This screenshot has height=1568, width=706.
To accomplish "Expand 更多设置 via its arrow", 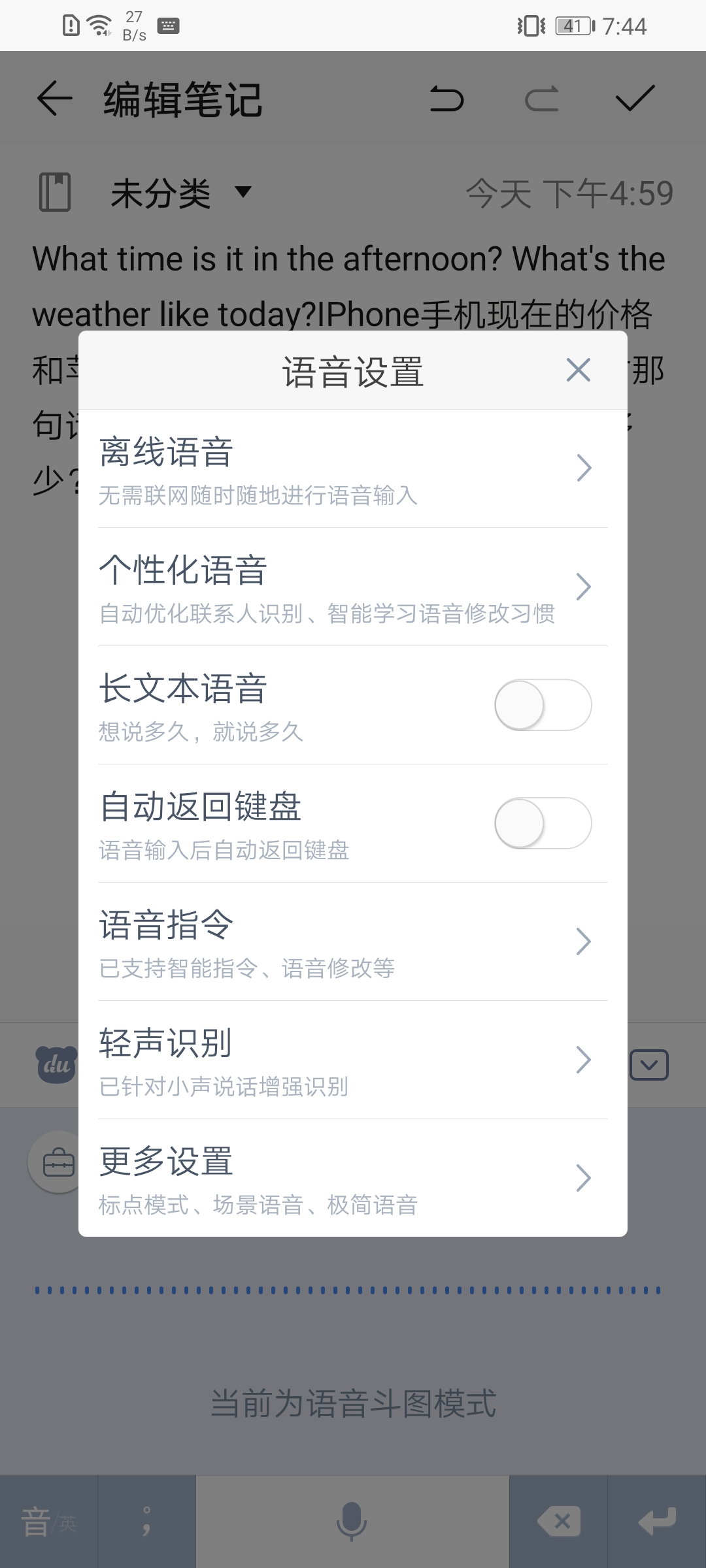I will pos(584,1178).
